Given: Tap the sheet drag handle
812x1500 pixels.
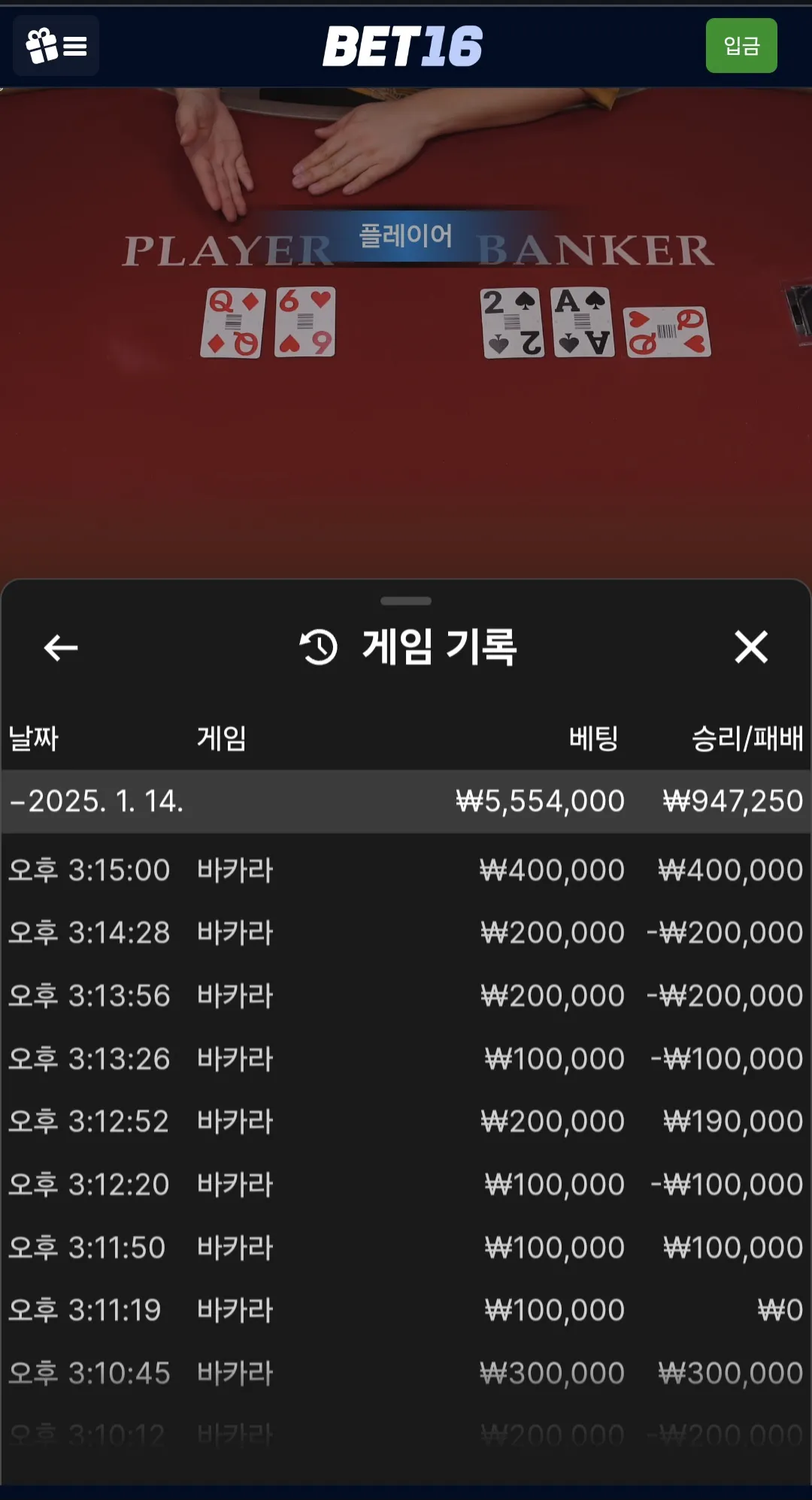Looking at the screenshot, I should 406,601.
